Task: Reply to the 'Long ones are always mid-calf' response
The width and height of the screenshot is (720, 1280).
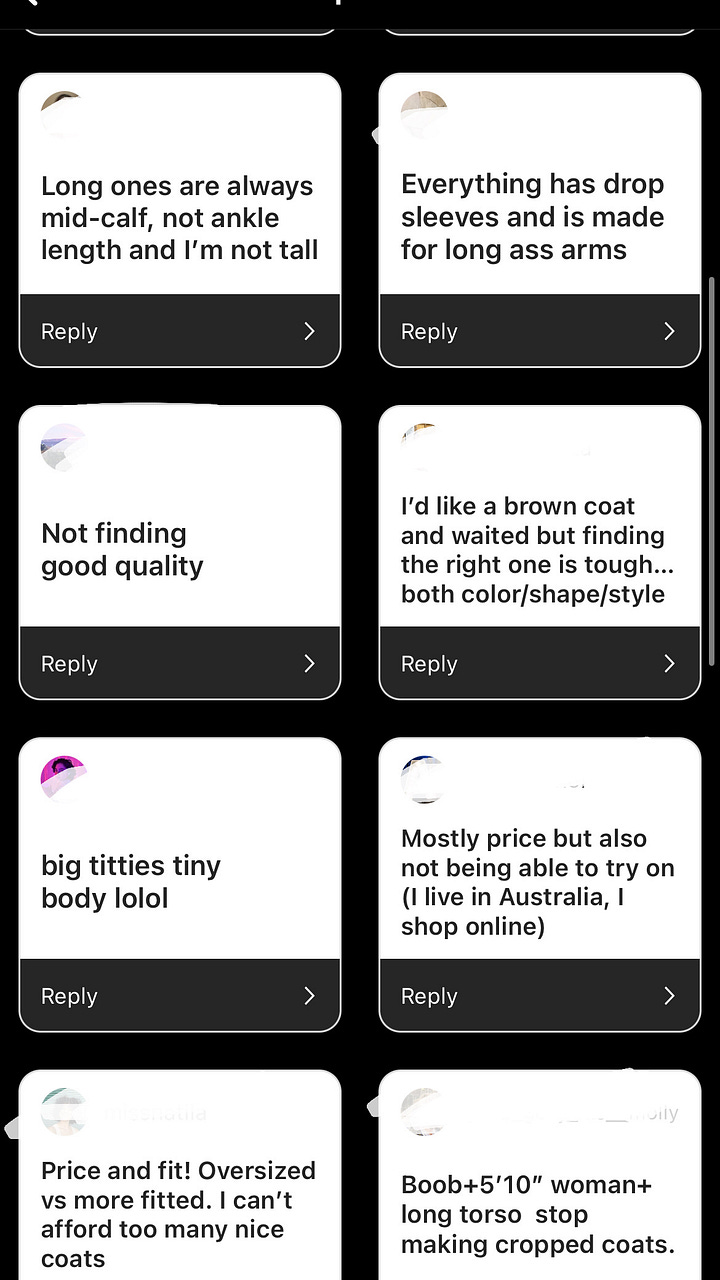Action: (179, 331)
